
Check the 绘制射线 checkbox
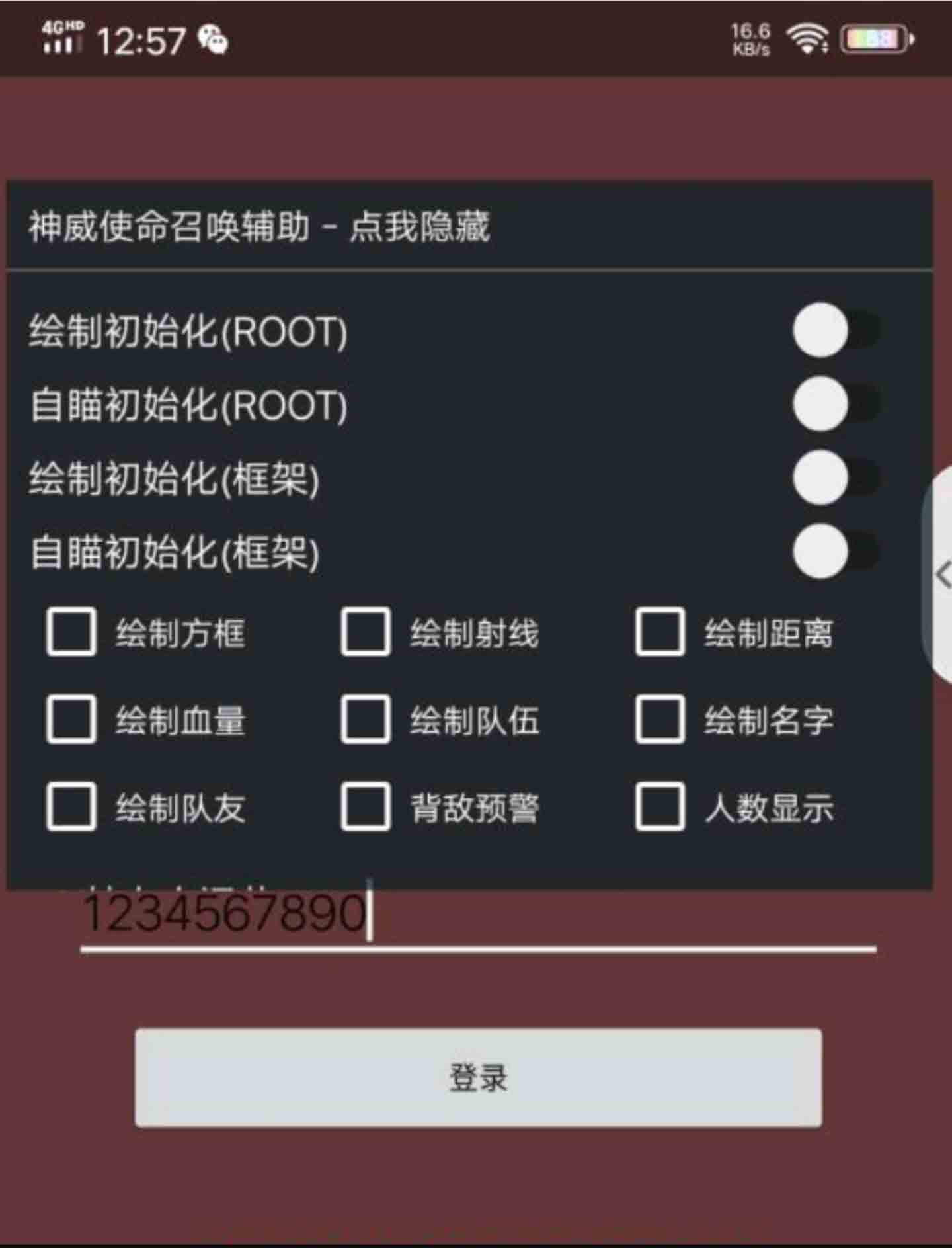pos(365,632)
